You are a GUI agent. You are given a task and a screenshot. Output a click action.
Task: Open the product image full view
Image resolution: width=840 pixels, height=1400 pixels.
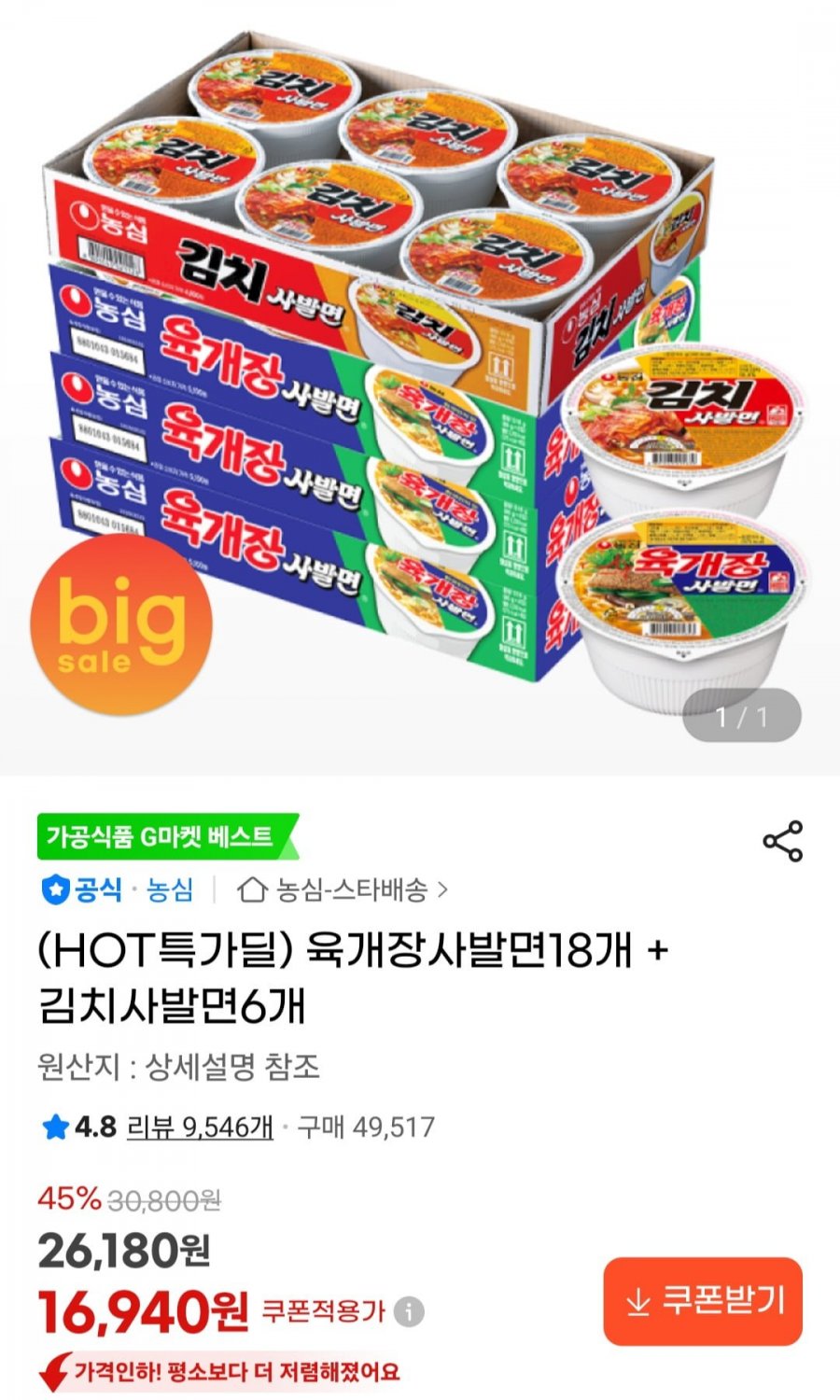click(x=420, y=373)
